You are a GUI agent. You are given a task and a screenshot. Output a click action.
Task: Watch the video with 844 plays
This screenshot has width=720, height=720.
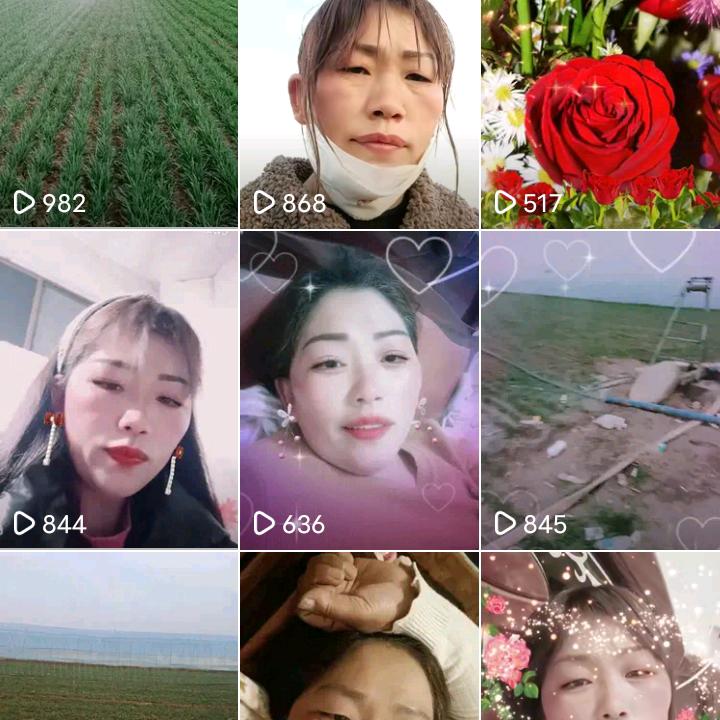118,390
